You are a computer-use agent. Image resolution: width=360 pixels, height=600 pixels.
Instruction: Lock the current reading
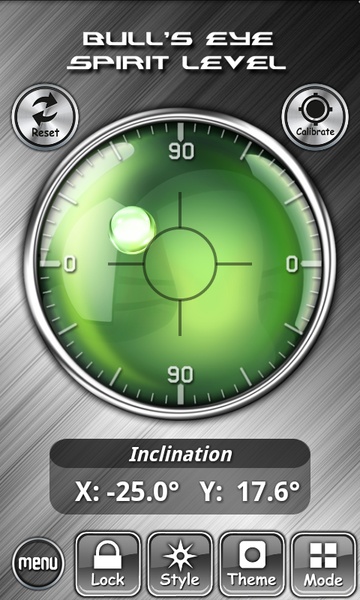[108, 564]
